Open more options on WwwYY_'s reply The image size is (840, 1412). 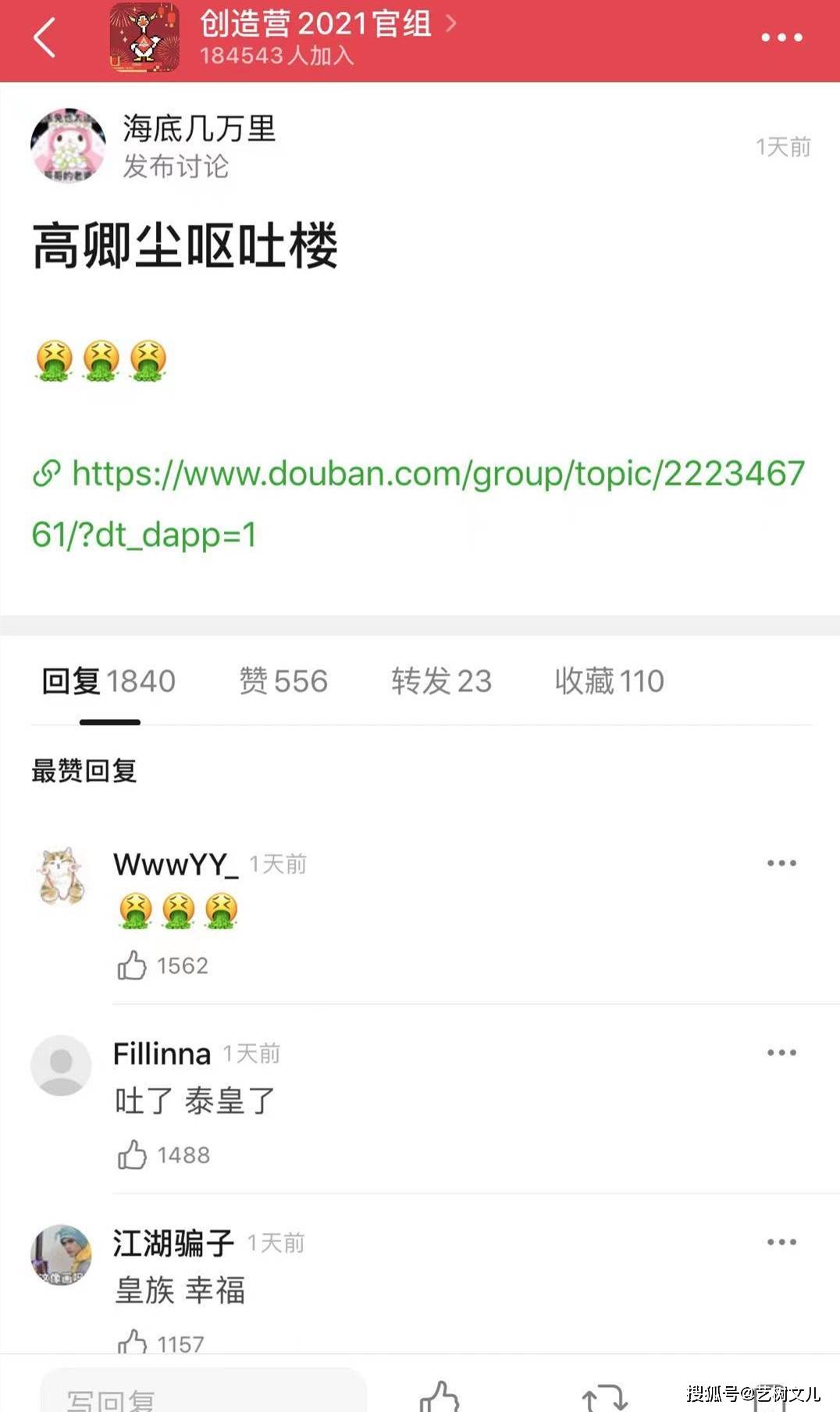point(781,863)
